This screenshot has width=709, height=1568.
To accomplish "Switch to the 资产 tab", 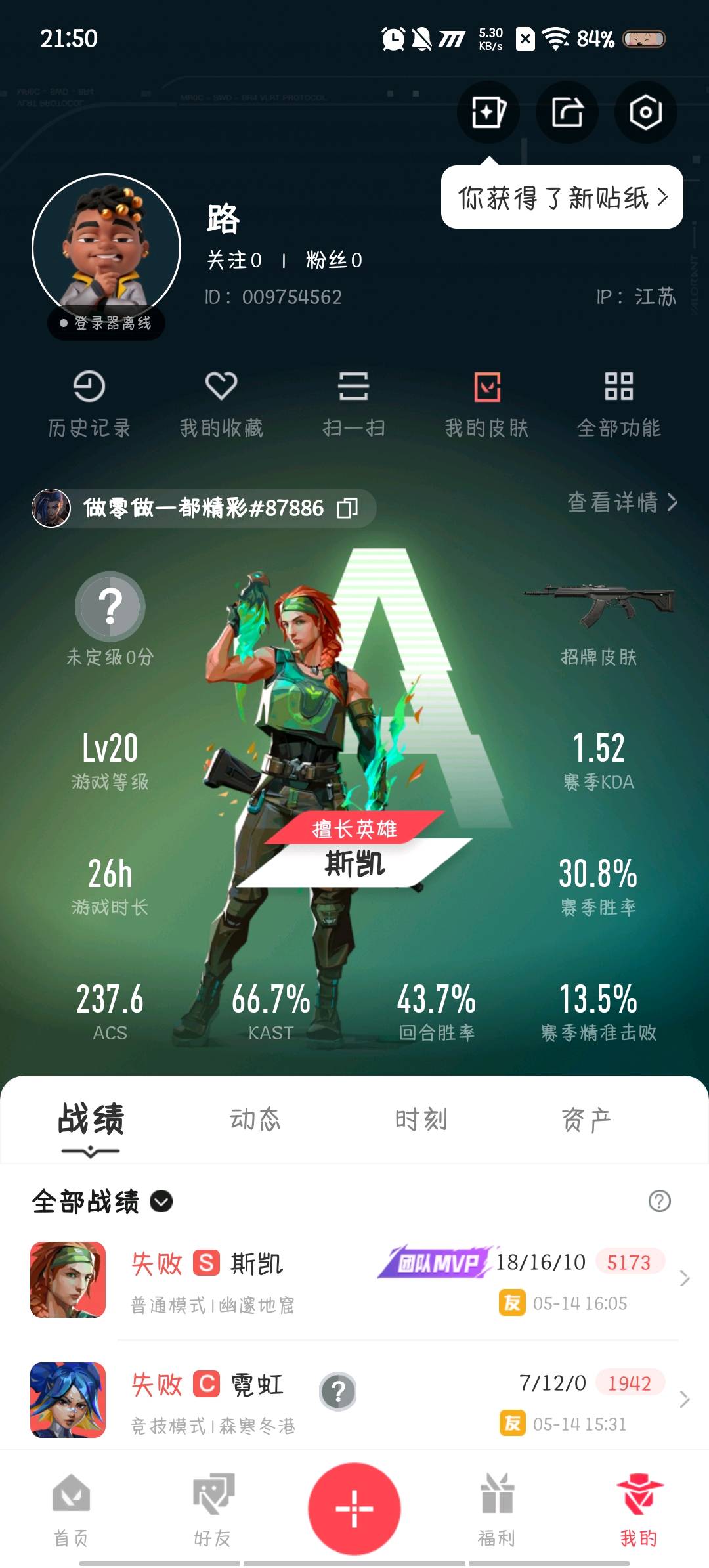I will click(586, 1120).
